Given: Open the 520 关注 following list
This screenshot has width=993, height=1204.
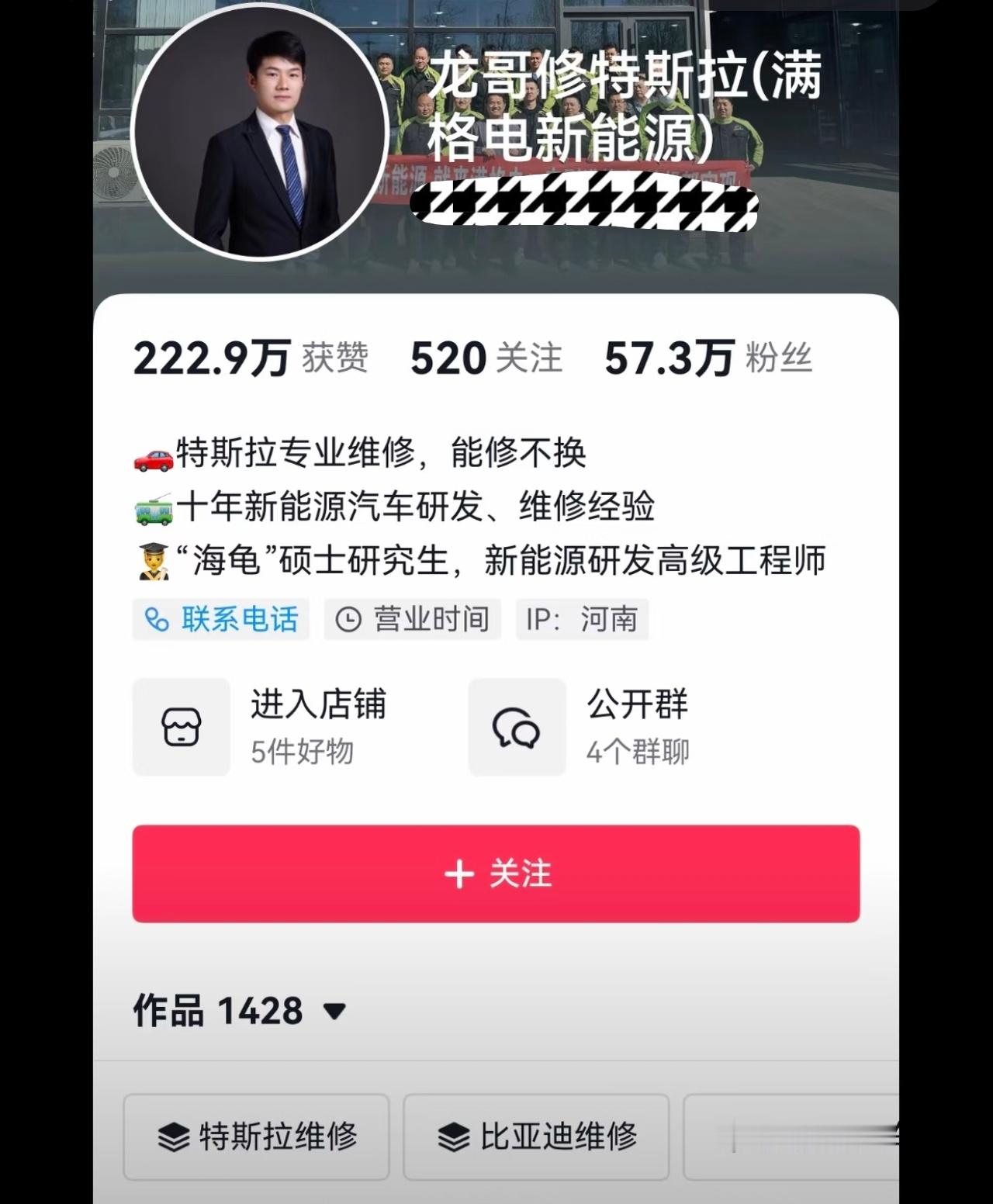Looking at the screenshot, I should 486,358.
